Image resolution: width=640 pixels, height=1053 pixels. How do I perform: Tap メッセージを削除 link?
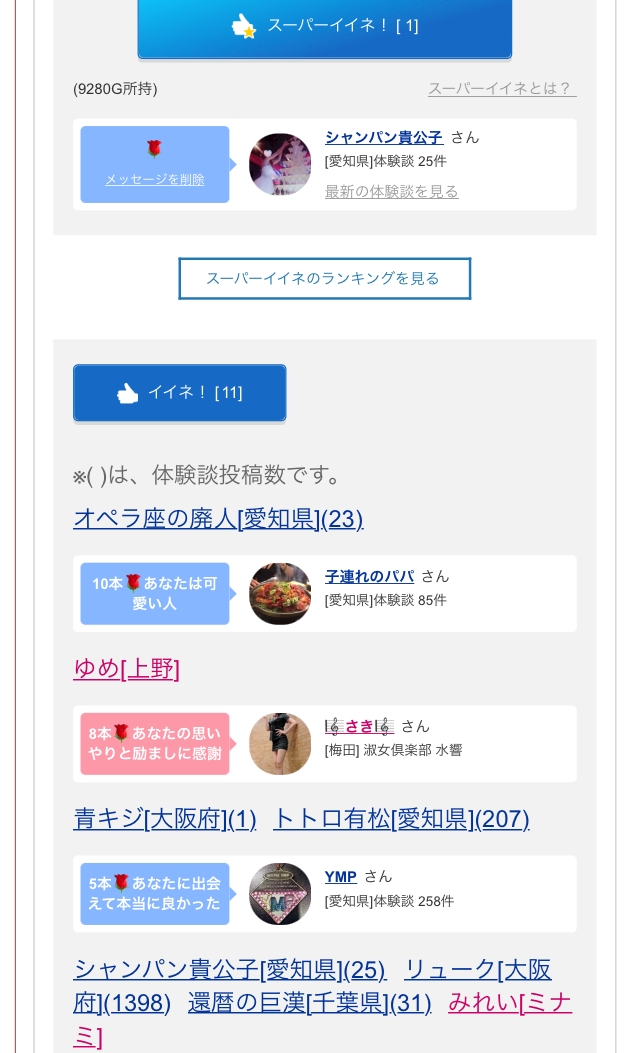point(154,179)
